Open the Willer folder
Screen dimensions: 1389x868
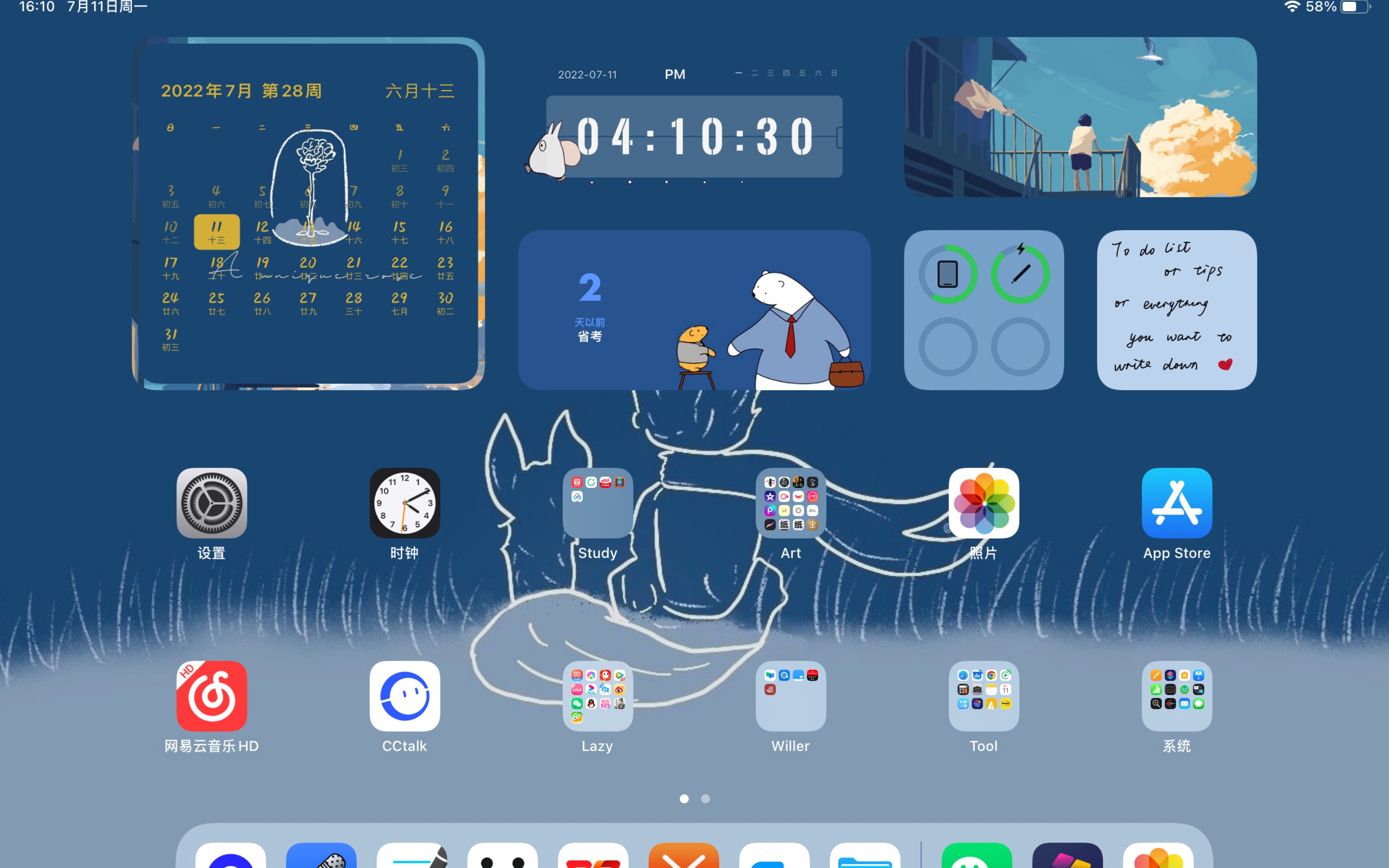[791, 696]
